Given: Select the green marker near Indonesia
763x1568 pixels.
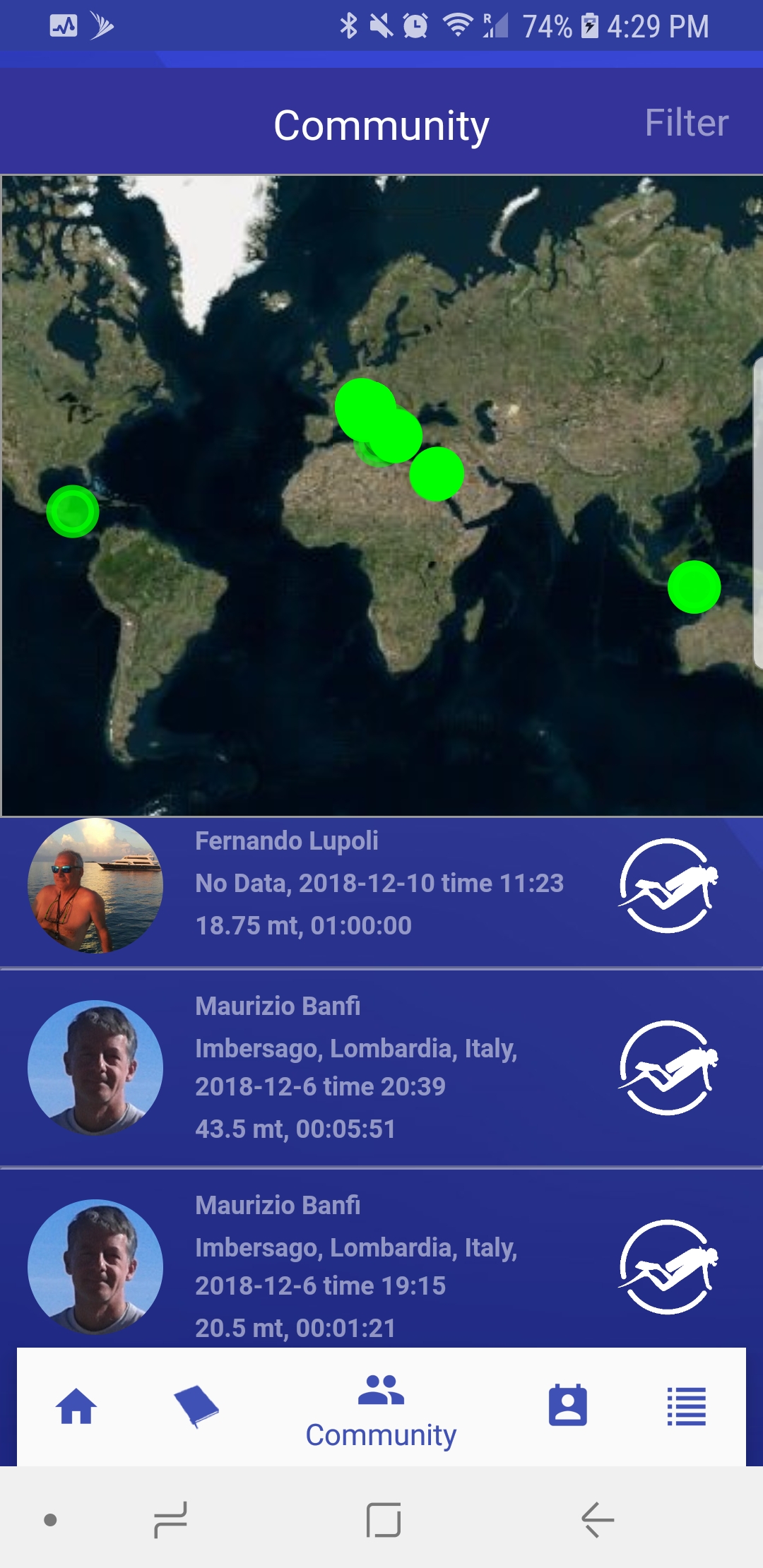Looking at the screenshot, I should (694, 587).
